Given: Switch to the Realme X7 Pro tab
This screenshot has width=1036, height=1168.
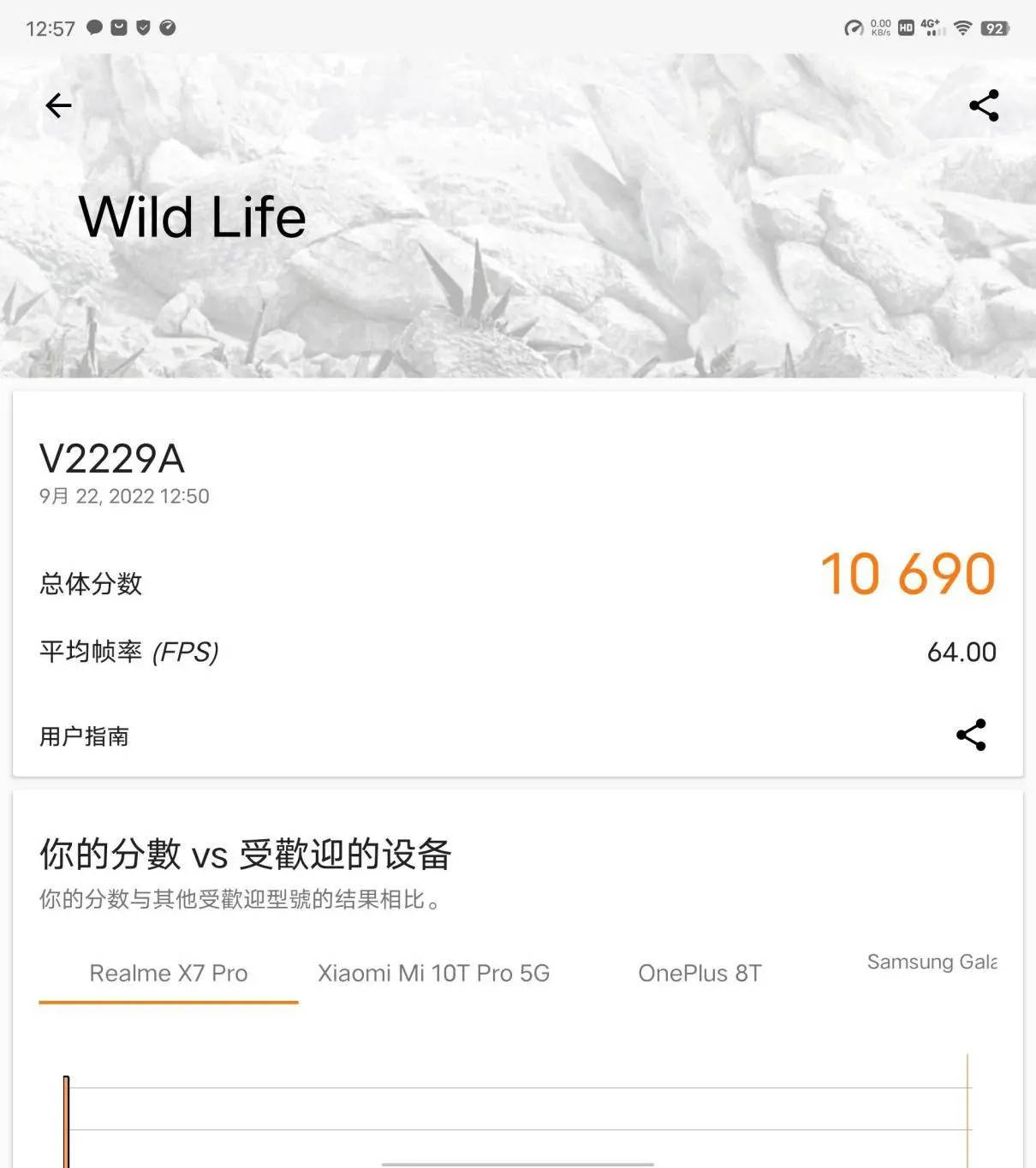Looking at the screenshot, I should coord(169,973).
